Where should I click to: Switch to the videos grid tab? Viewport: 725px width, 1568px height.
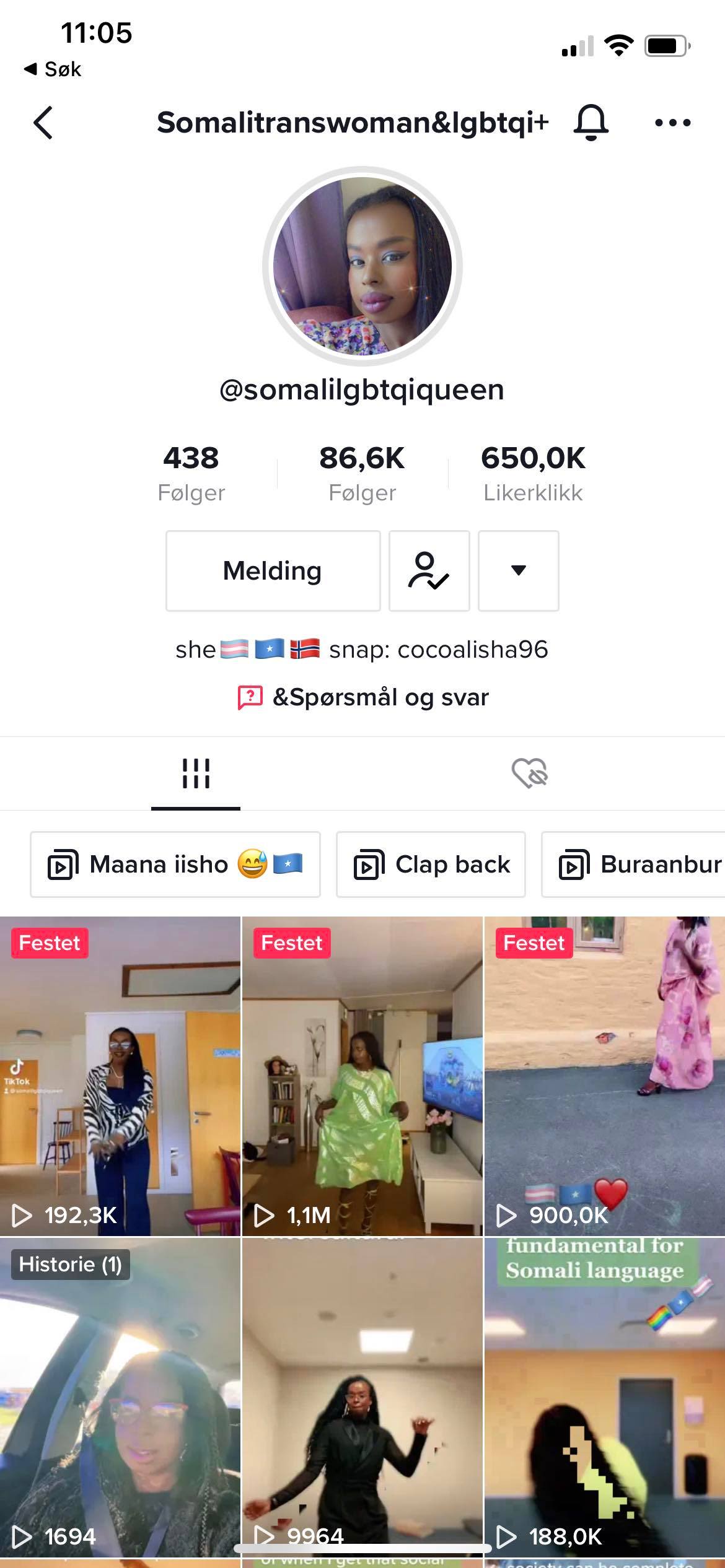pyautogui.click(x=196, y=773)
